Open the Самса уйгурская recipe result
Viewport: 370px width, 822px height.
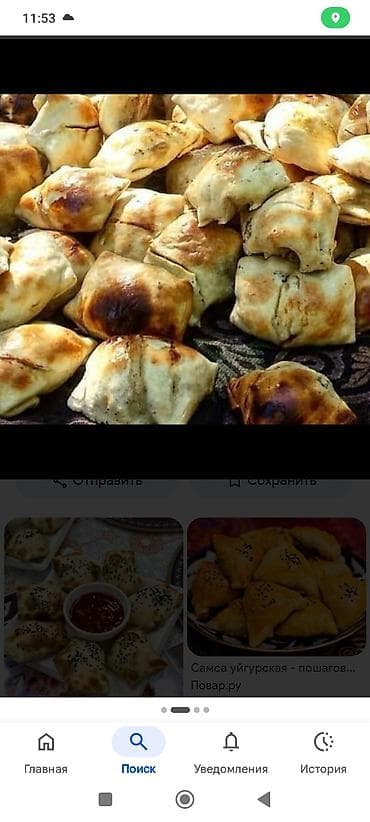click(277, 606)
